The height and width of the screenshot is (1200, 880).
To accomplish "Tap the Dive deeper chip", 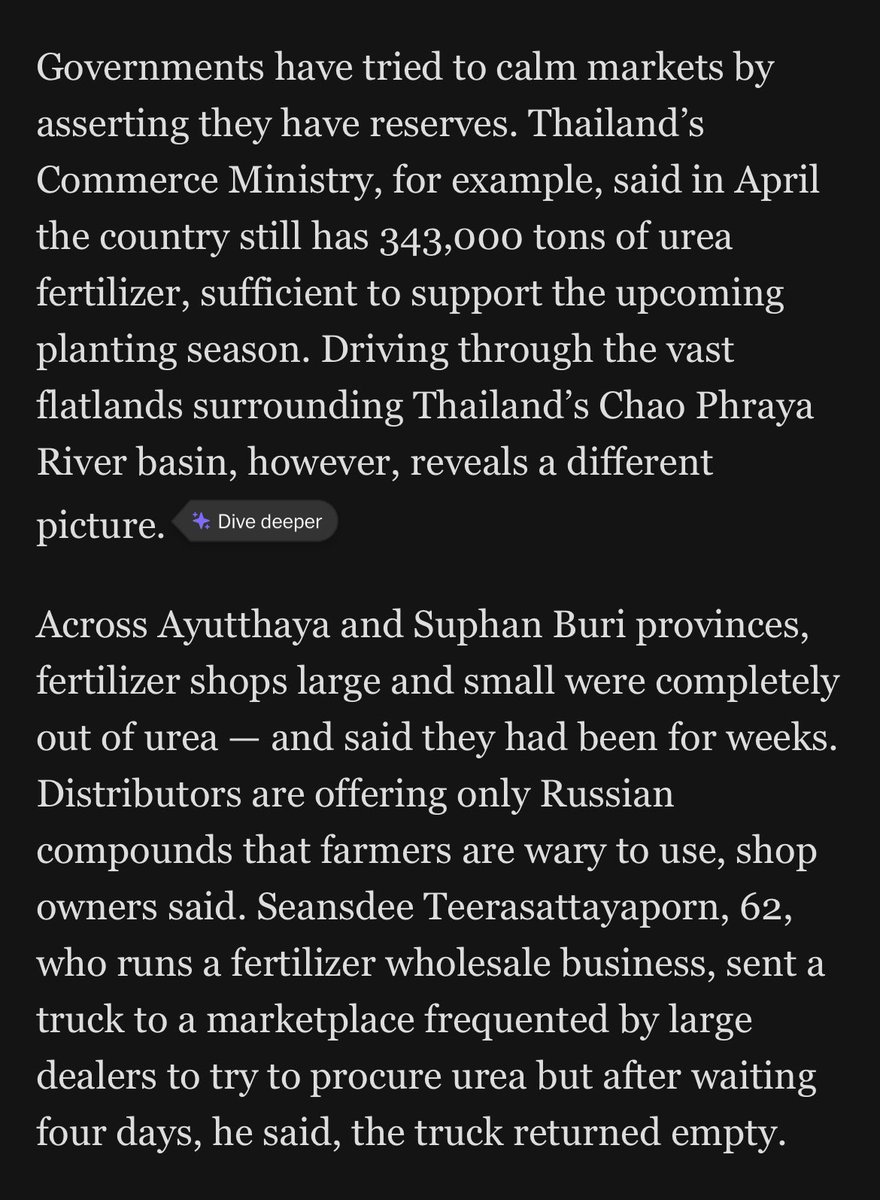I will click(256, 520).
